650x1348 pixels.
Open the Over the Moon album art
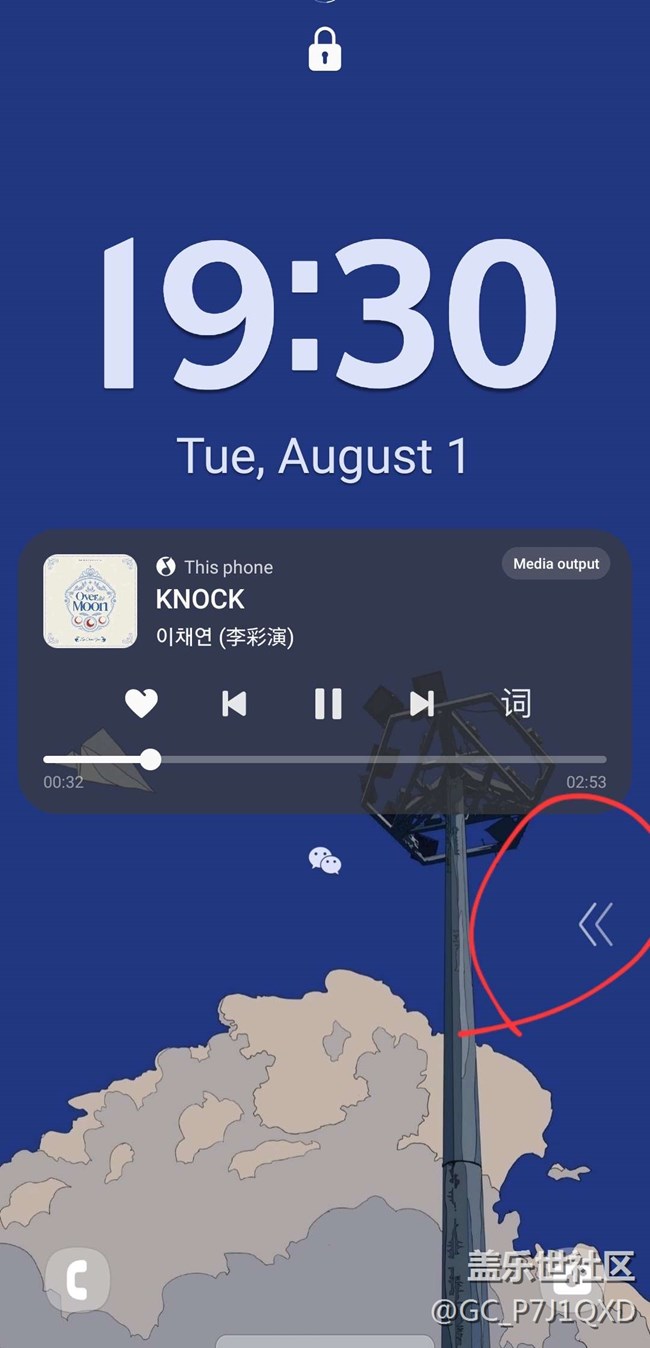pyautogui.click(x=90, y=601)
